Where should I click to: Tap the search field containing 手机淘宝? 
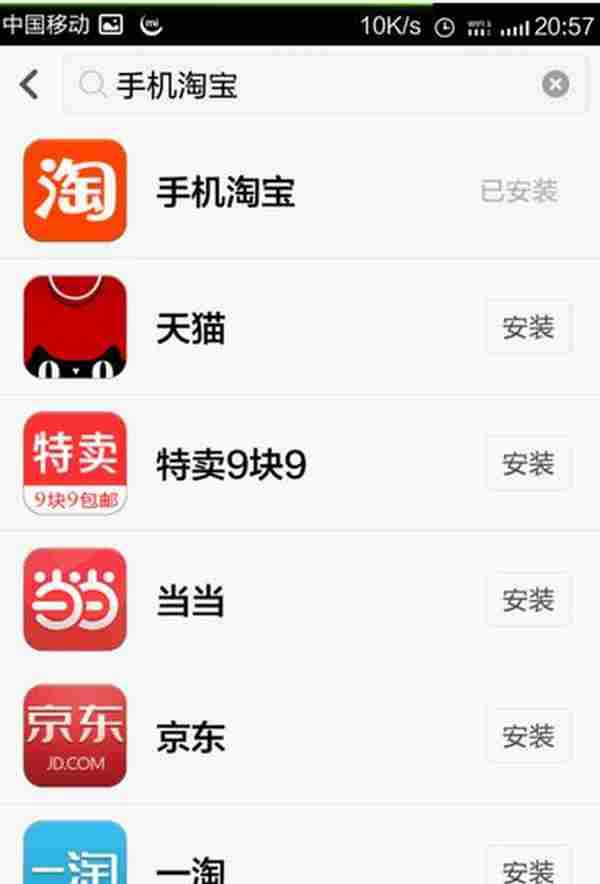click(x=300, y=85)
